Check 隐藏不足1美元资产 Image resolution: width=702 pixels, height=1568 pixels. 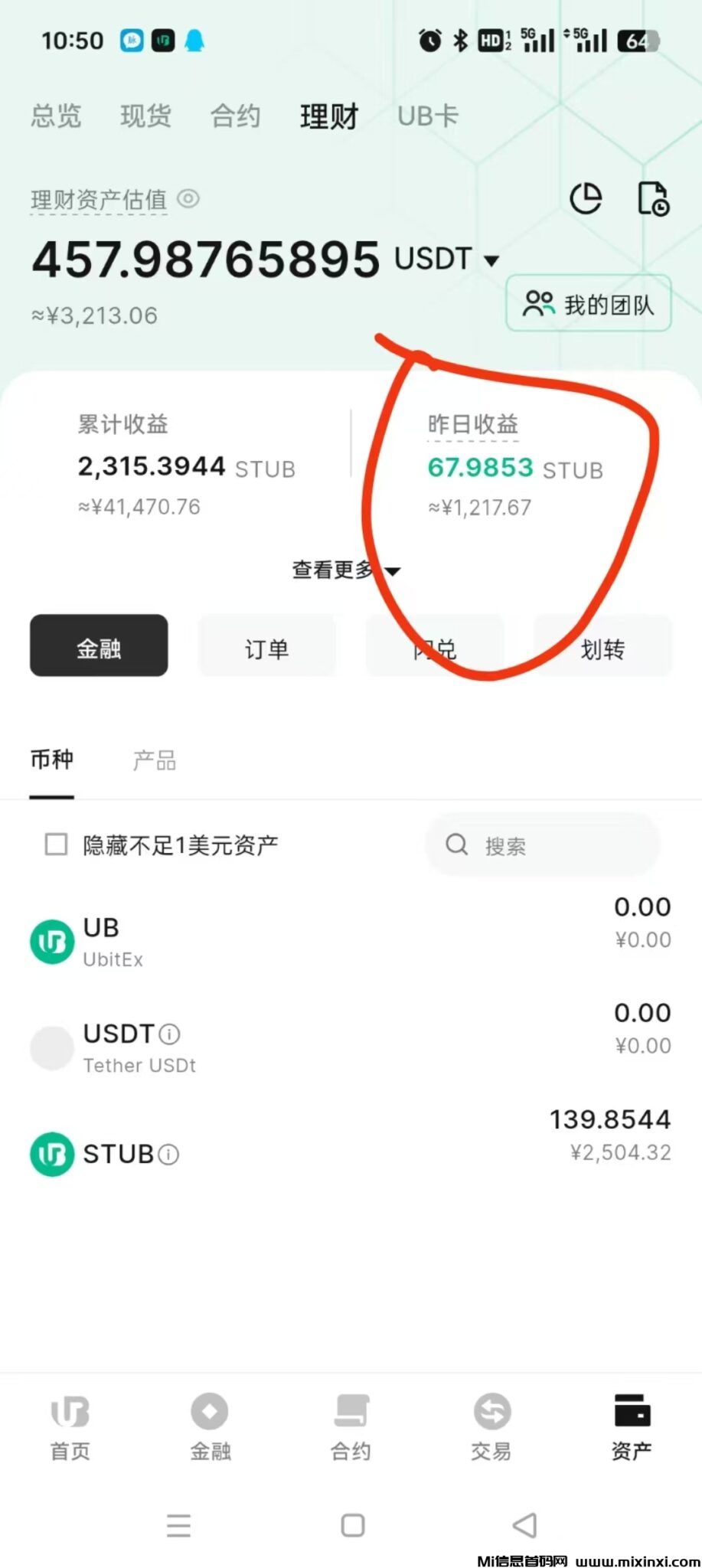click(x=56, y=844)
